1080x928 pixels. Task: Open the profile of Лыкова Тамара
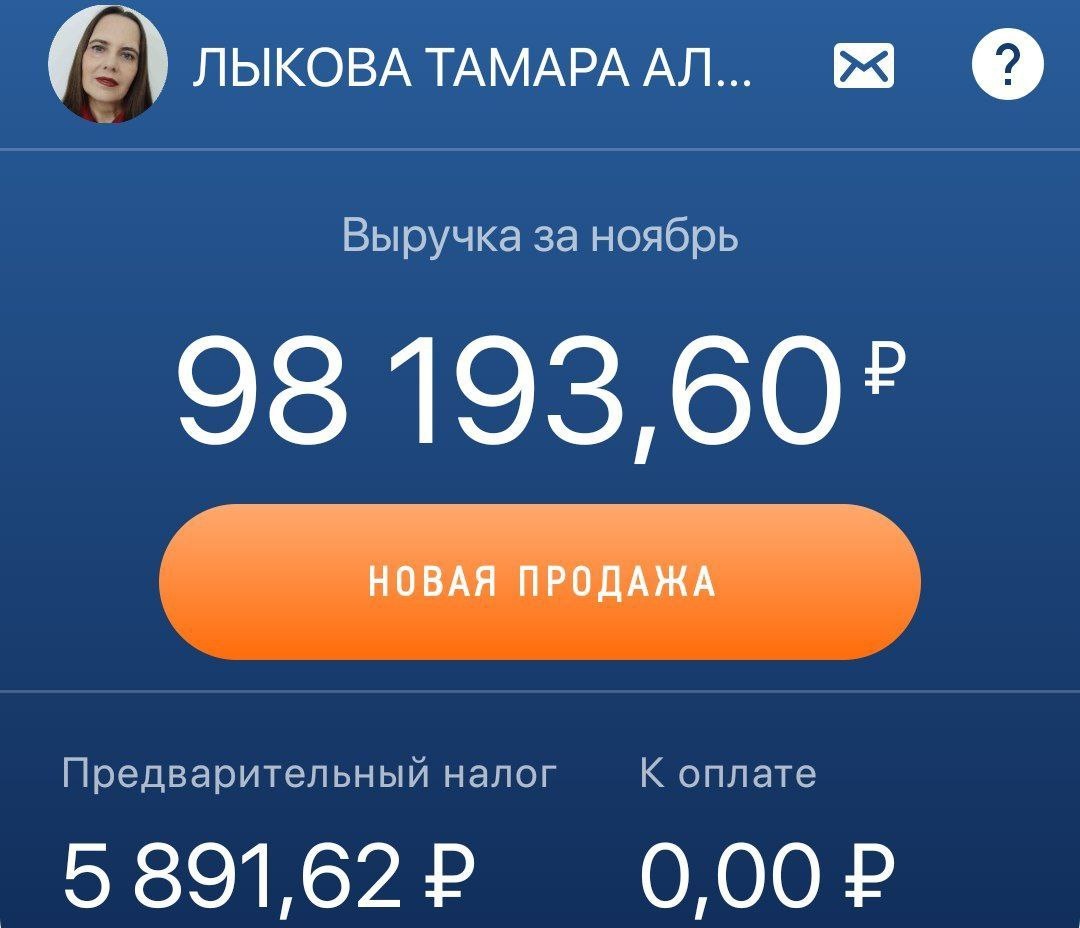[107, 65]
